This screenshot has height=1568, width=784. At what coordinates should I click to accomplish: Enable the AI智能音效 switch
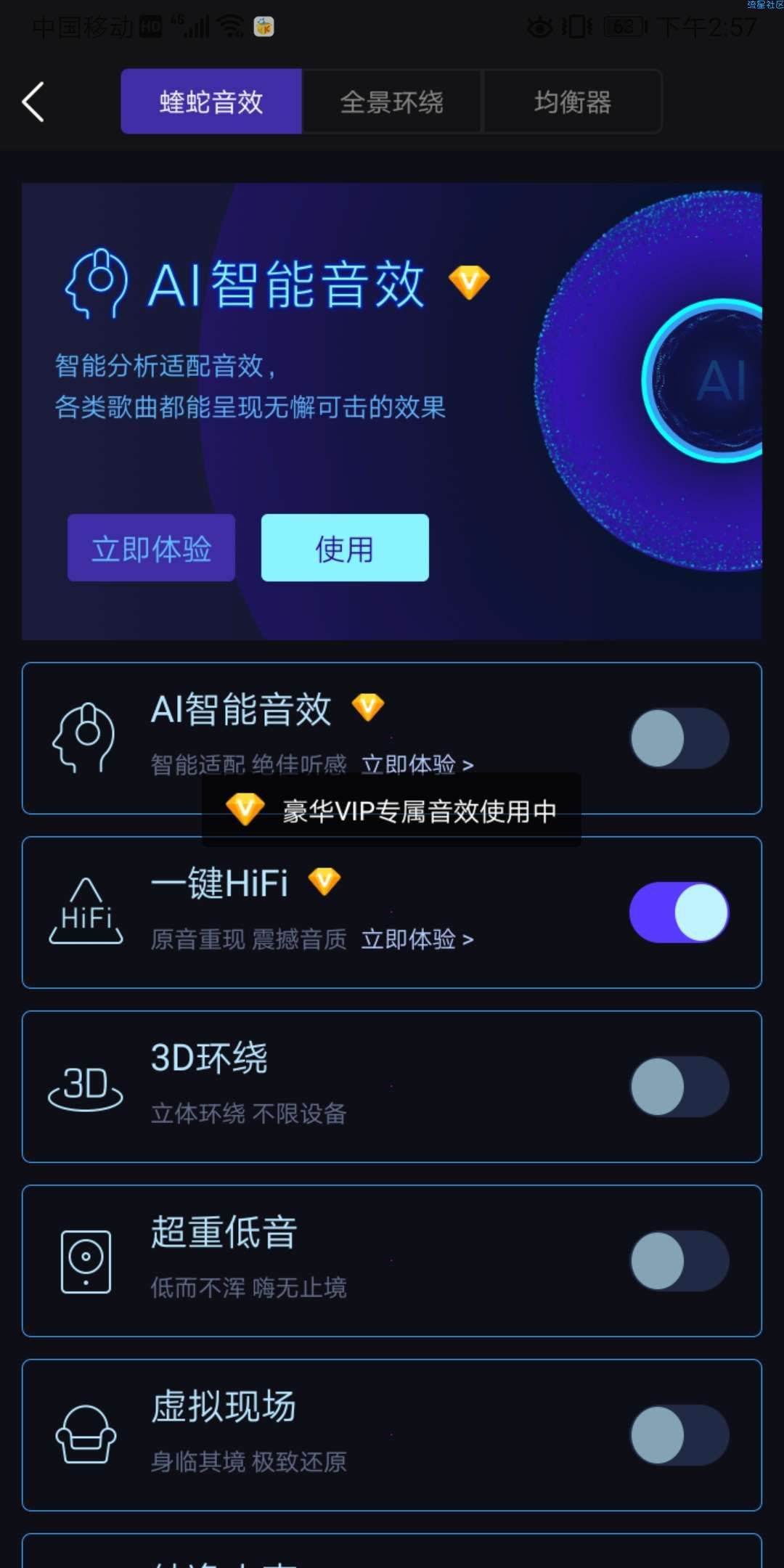[679, 738]
